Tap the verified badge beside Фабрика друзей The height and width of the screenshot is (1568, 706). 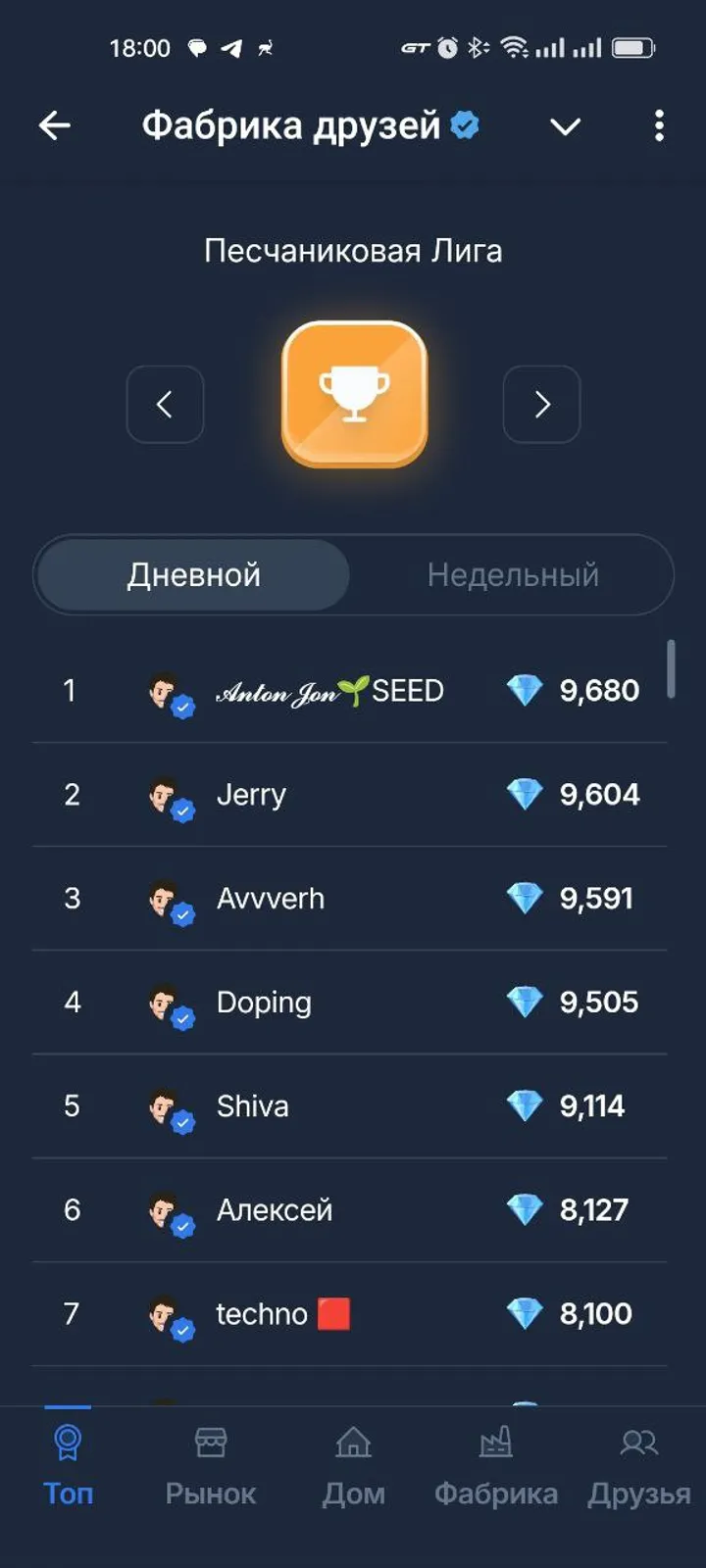tap(463, 124)
